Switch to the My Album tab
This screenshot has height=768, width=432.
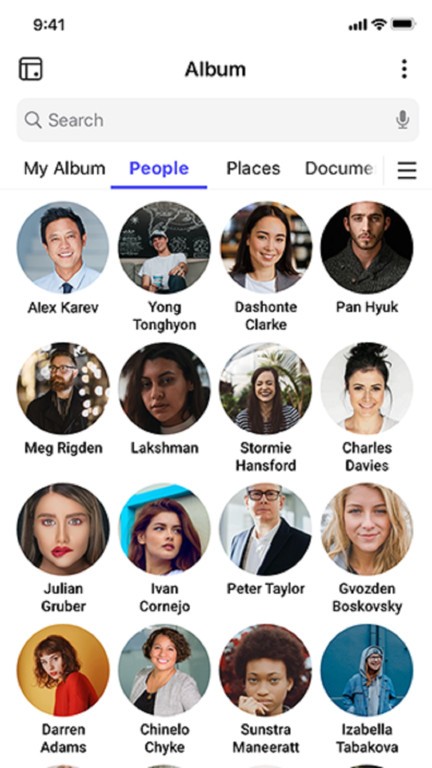pos(65,168)
